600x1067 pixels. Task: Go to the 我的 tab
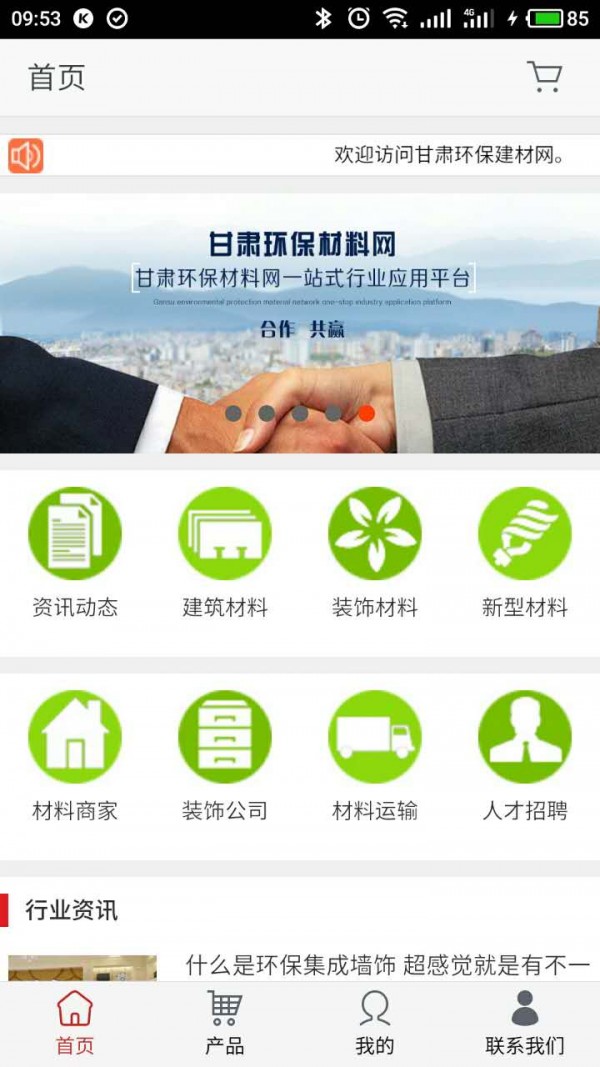click(375, 1024)
